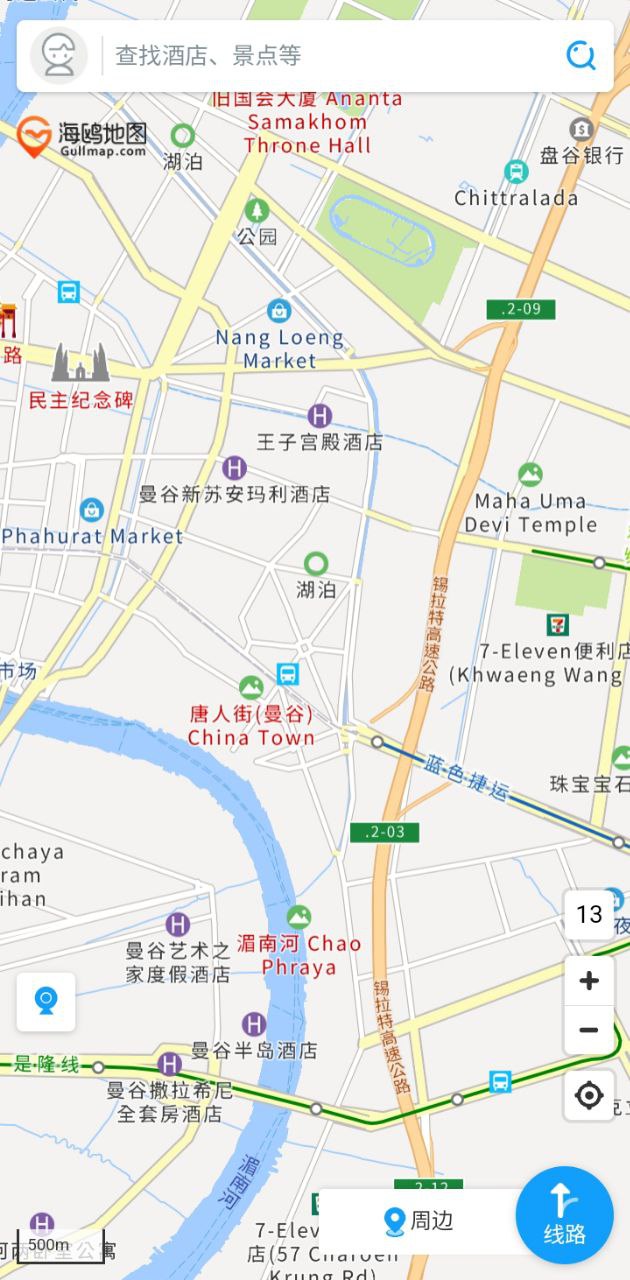This screenshot has height=1280, width=630.
Task: Open the 周边 nearby places button
Action: (x=420, y=1221)
